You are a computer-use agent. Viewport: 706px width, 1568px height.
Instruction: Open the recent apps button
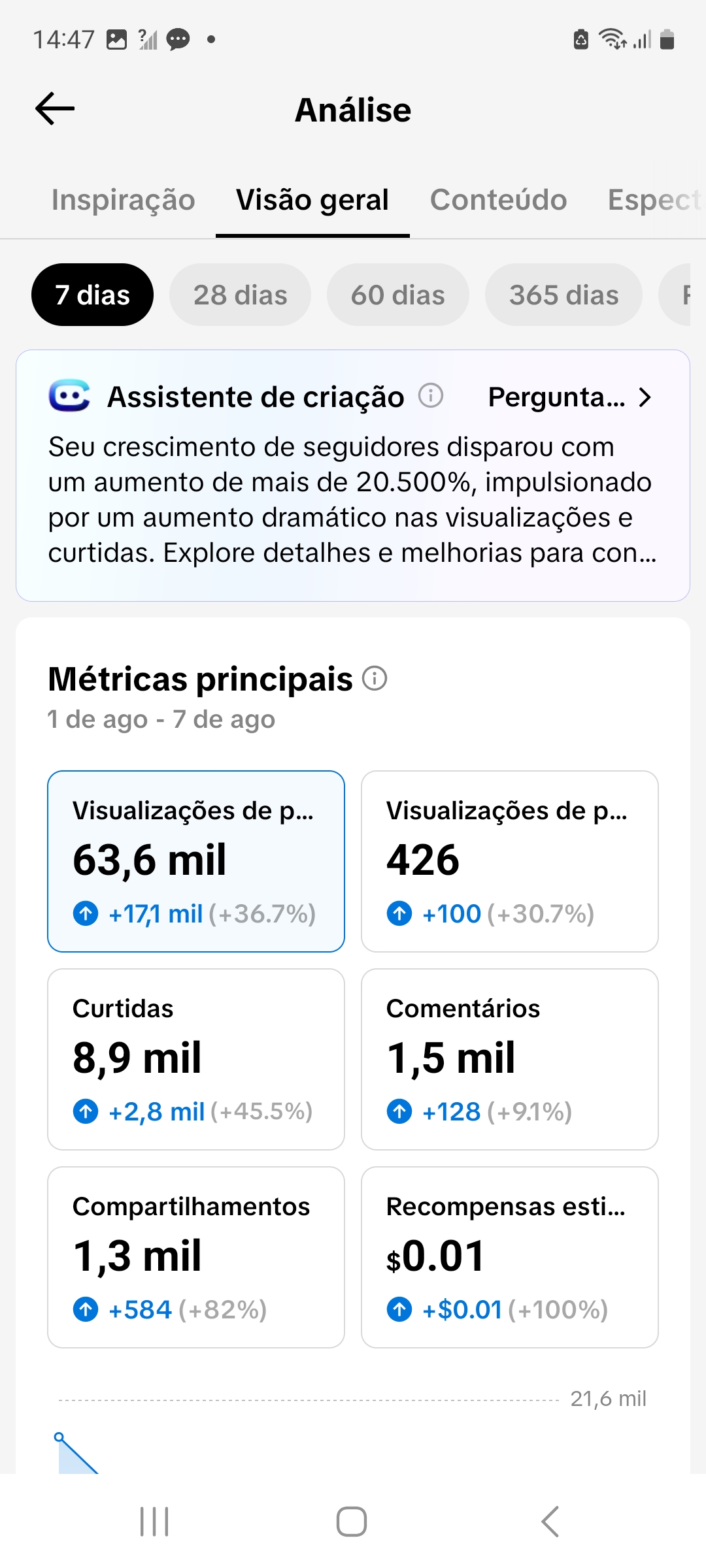[155, 1522]
